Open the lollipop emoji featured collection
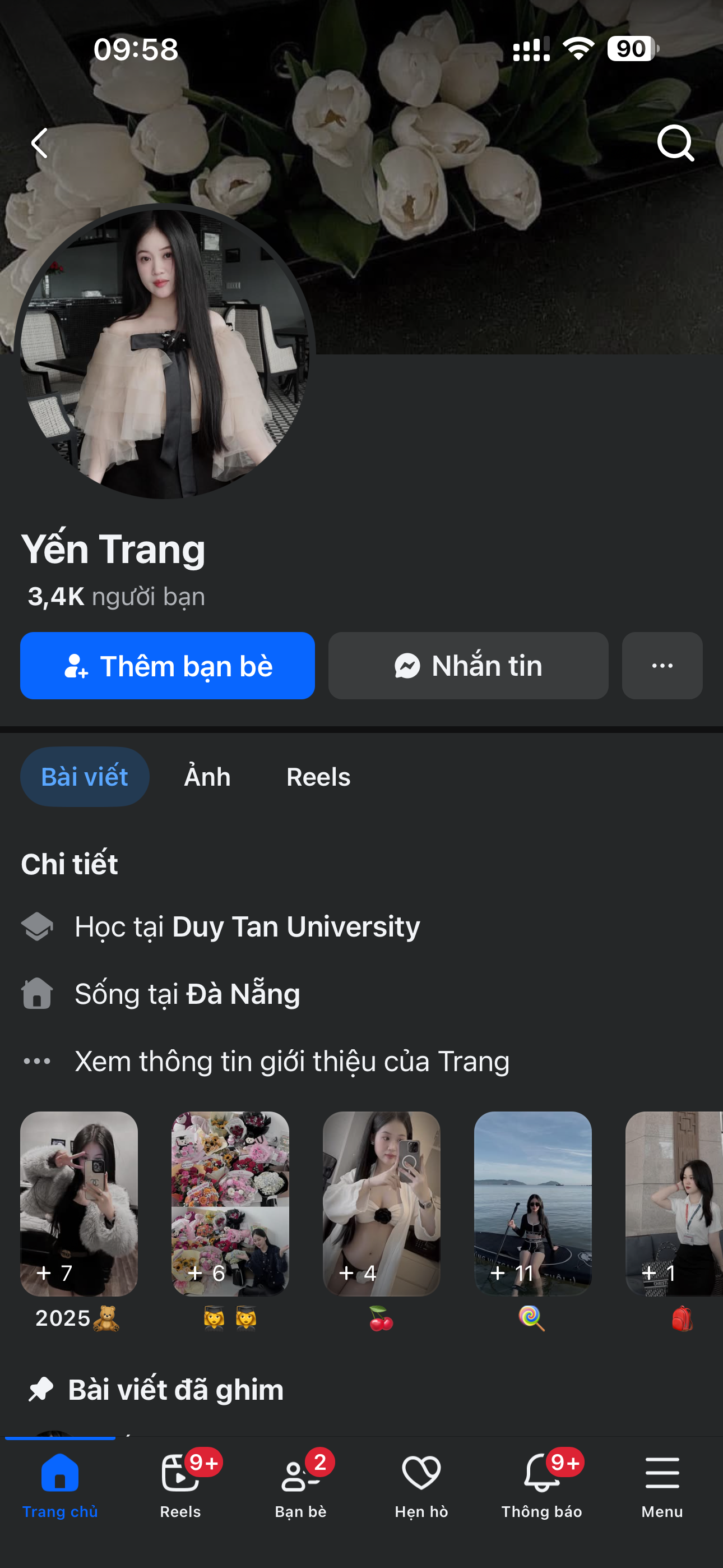 click(x=532, y=1203)
